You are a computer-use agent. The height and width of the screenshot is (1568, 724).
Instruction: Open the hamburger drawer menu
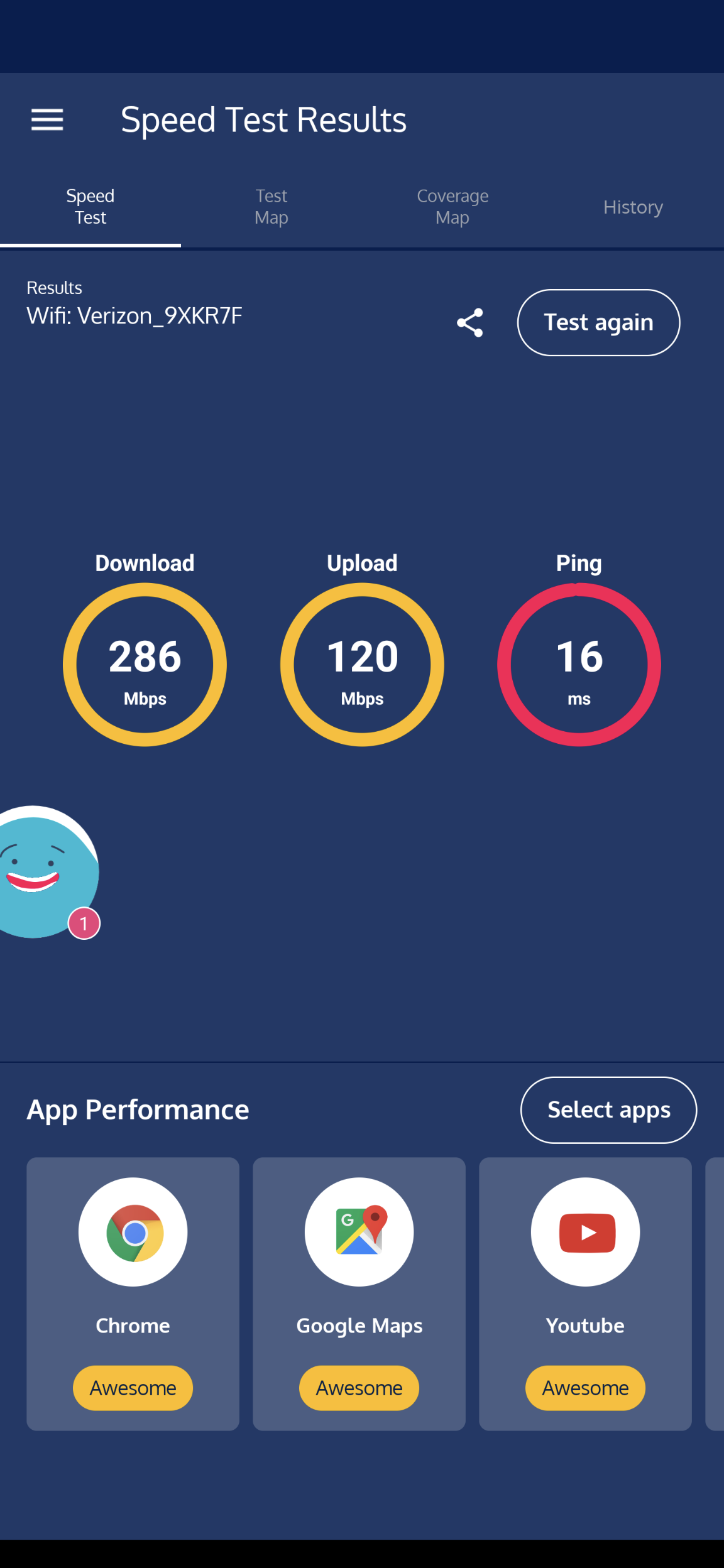click(x=47, y=119)
